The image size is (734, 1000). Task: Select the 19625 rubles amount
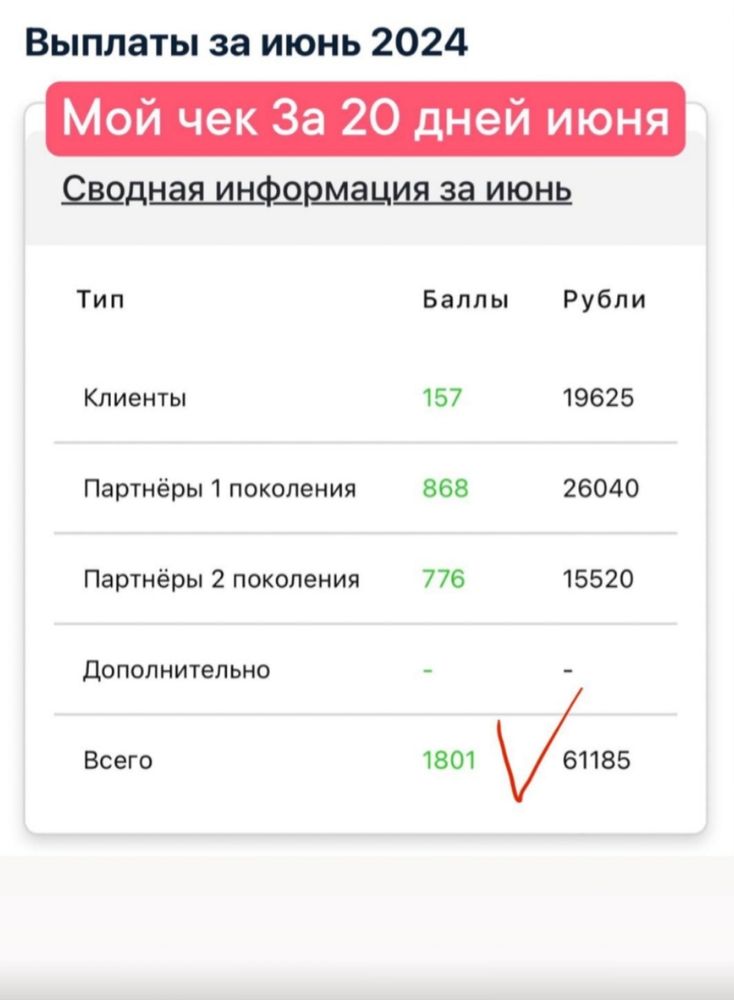tap(602, 396)
